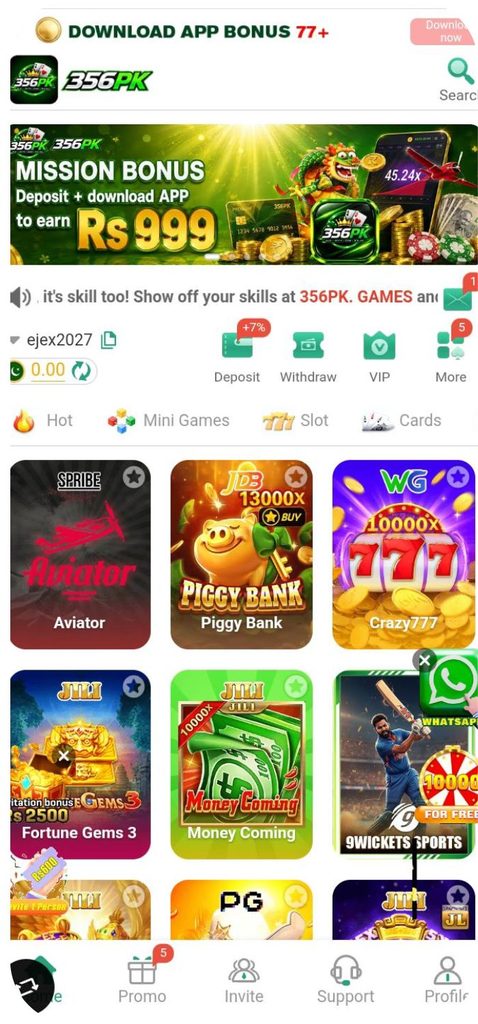Refresh the wallet balance
The height and width of the screenshot is (1024, 478).
[x=81, y=371]
